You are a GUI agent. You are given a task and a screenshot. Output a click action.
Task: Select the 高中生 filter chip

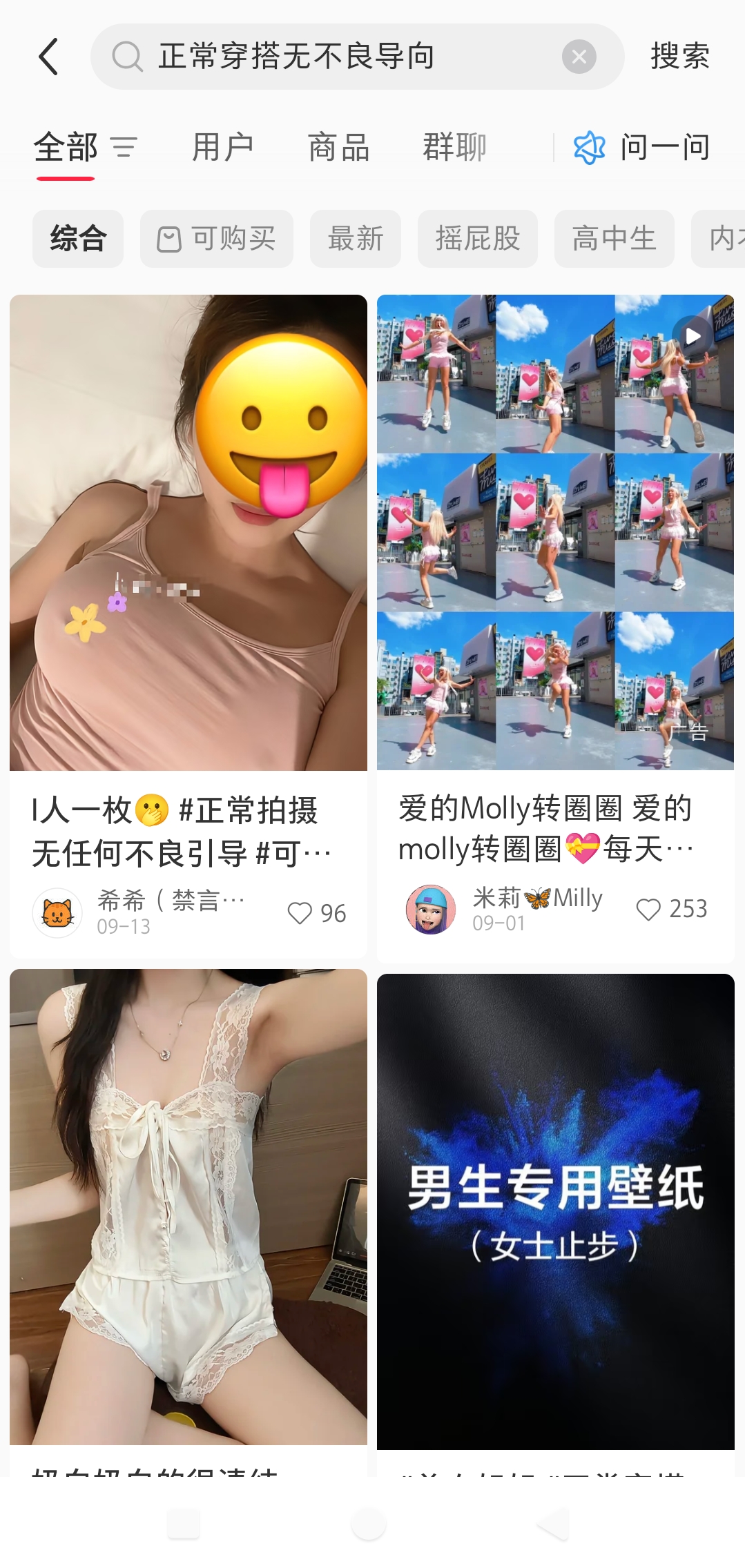click(615, 239)
